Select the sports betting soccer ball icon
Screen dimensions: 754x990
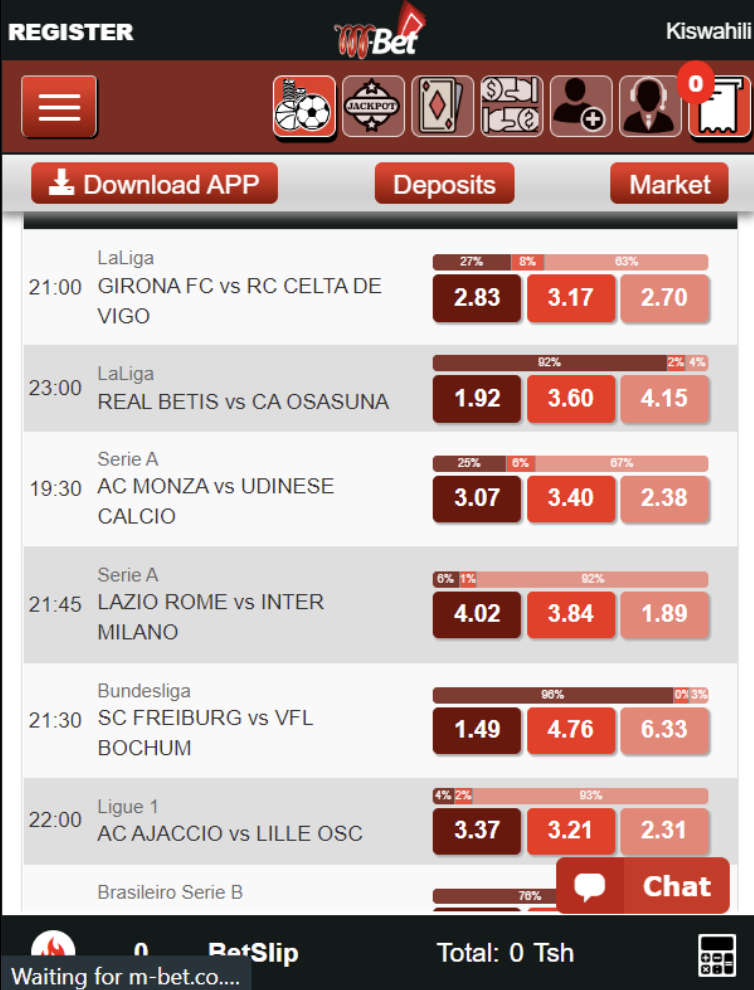[x=305, y=105]
